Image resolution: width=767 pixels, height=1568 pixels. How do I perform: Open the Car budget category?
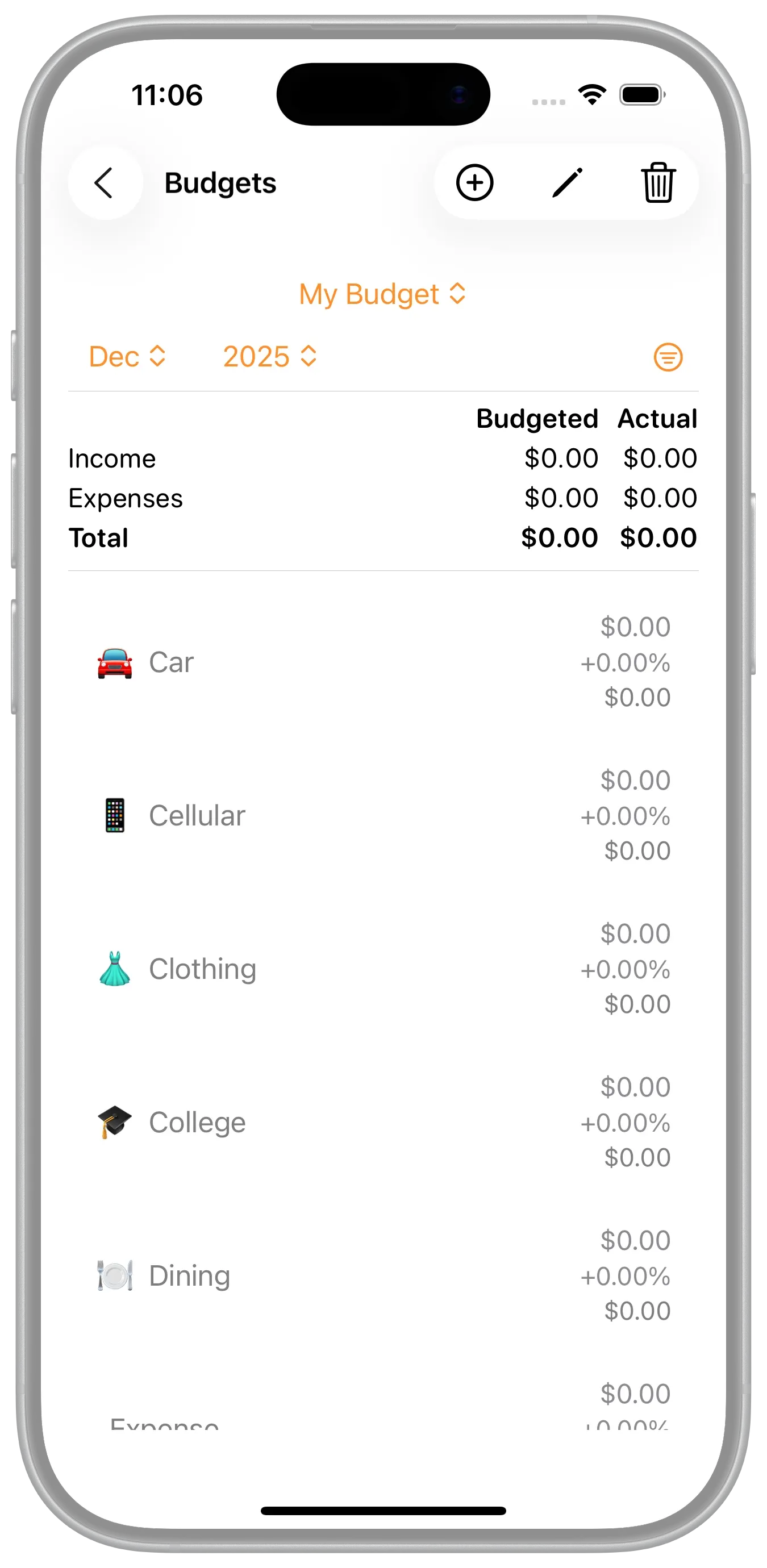tap(383, 662)
